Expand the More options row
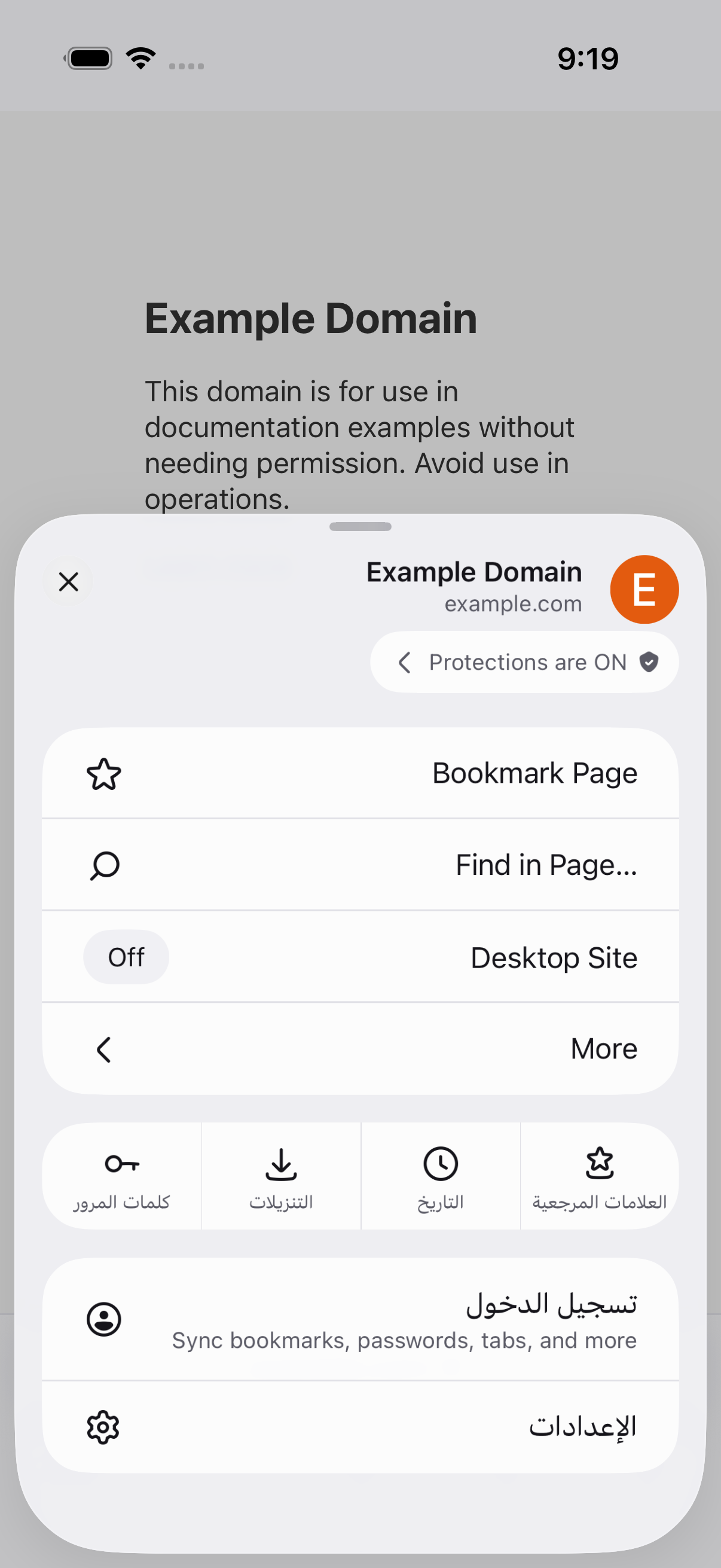 pos(360,1049)
